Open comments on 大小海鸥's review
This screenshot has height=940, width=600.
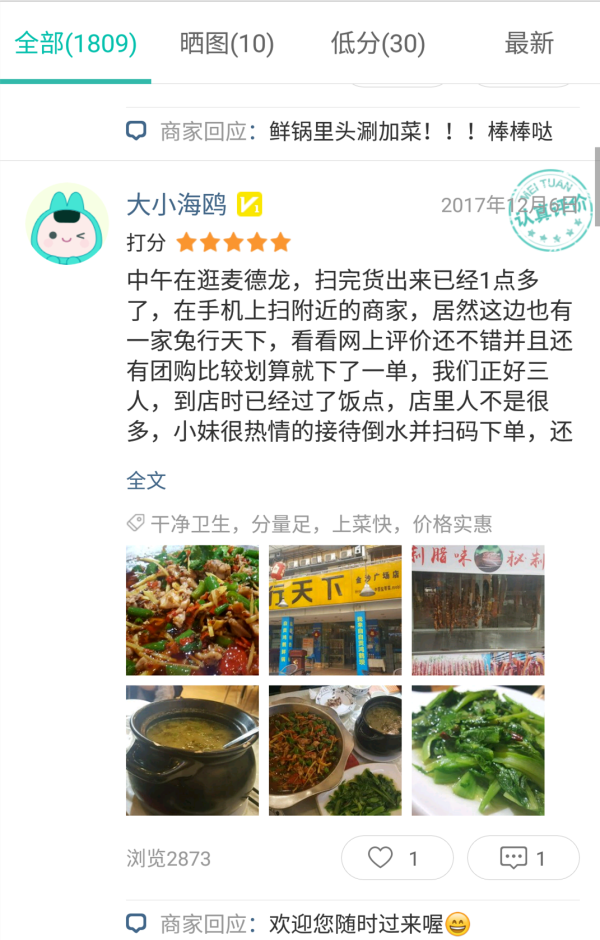[x=523, y=858]
